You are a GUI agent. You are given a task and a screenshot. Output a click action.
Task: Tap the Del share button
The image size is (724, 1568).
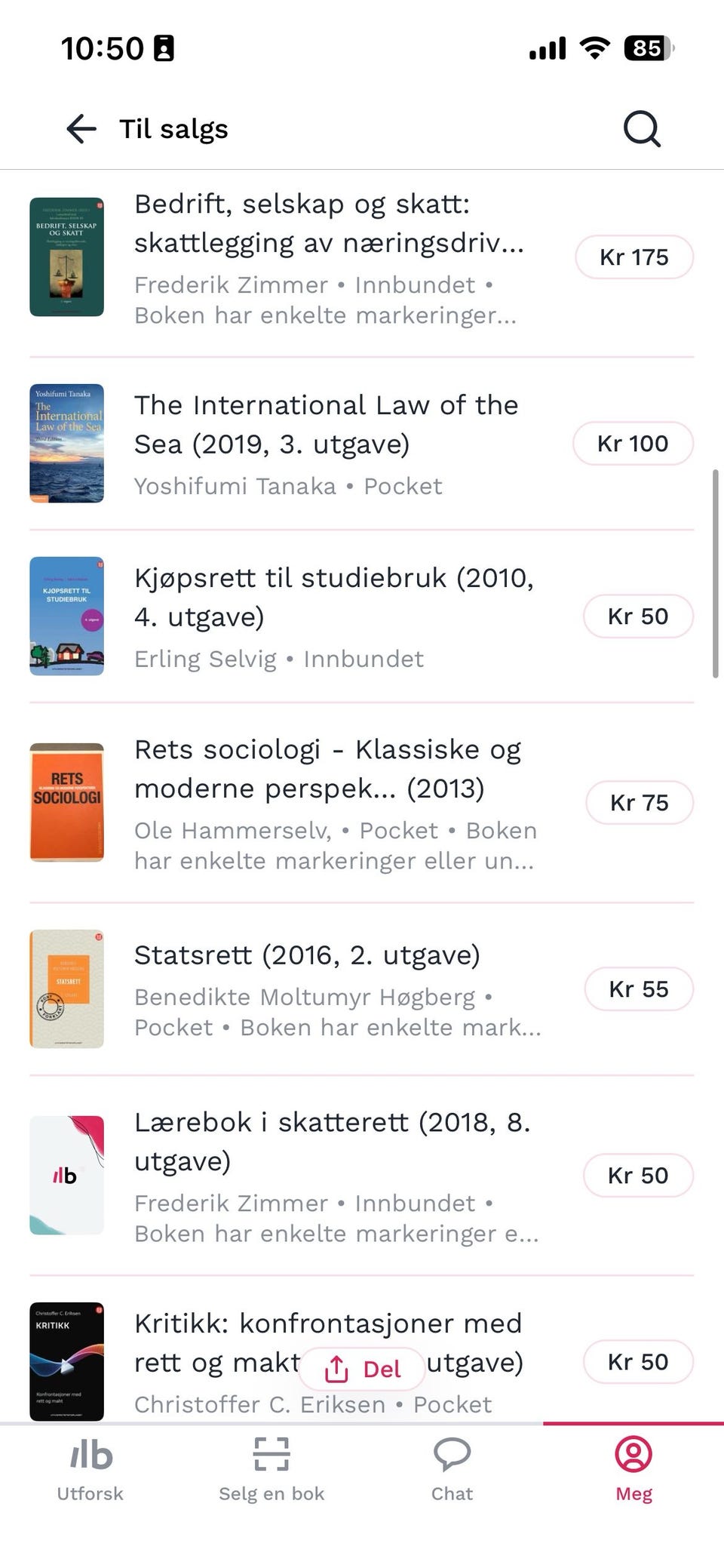[362, 1368]
